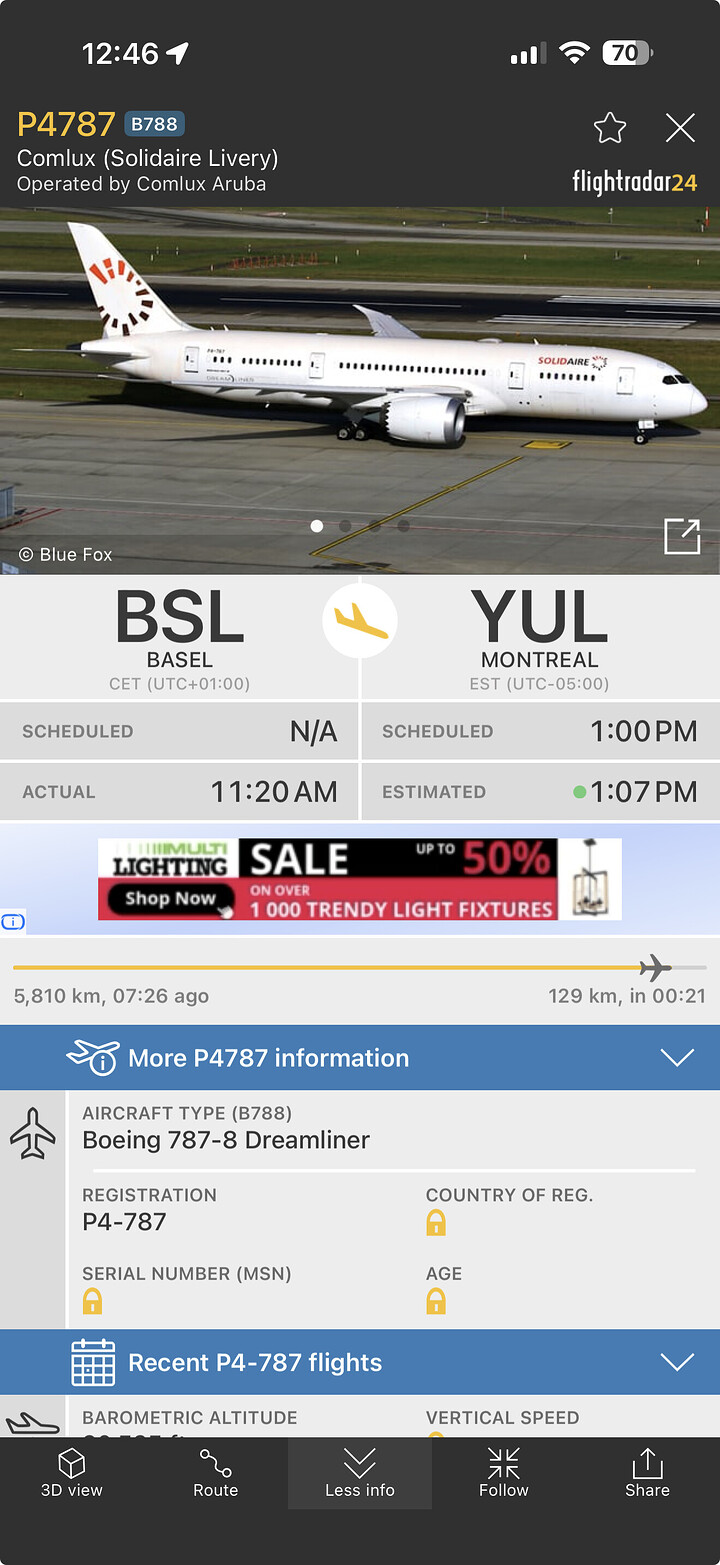Collapse details with Less info

pos(360,1473)
